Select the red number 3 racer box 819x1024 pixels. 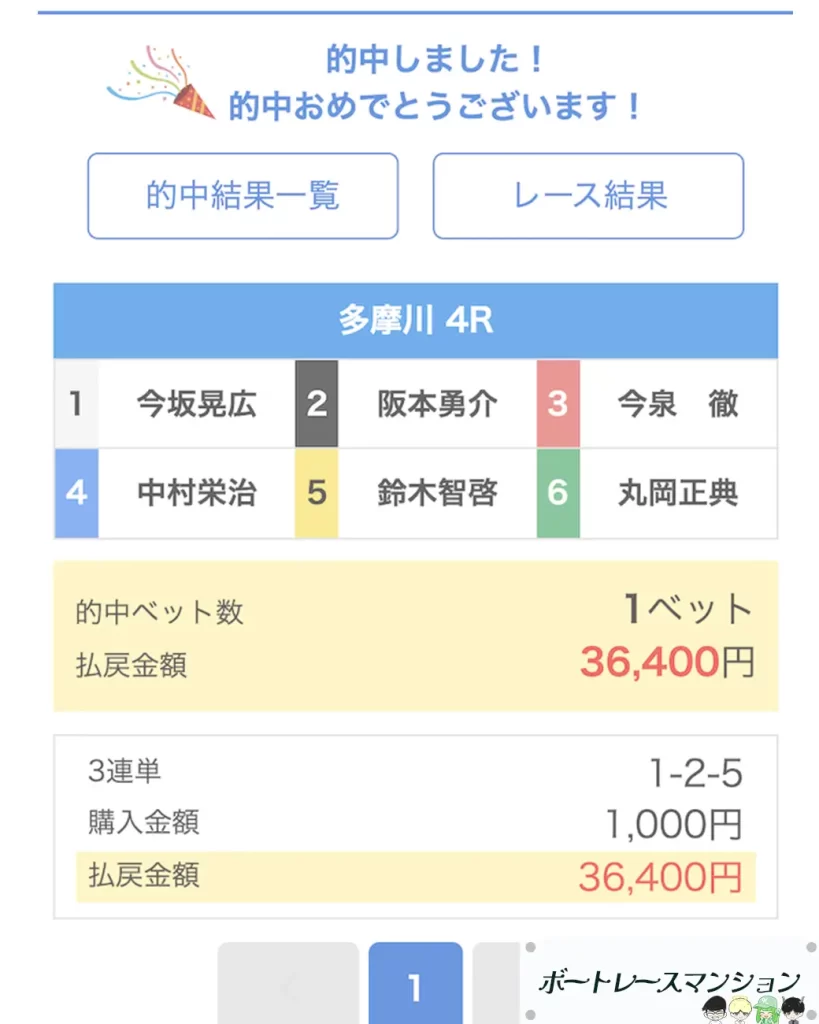coord(558,403)
